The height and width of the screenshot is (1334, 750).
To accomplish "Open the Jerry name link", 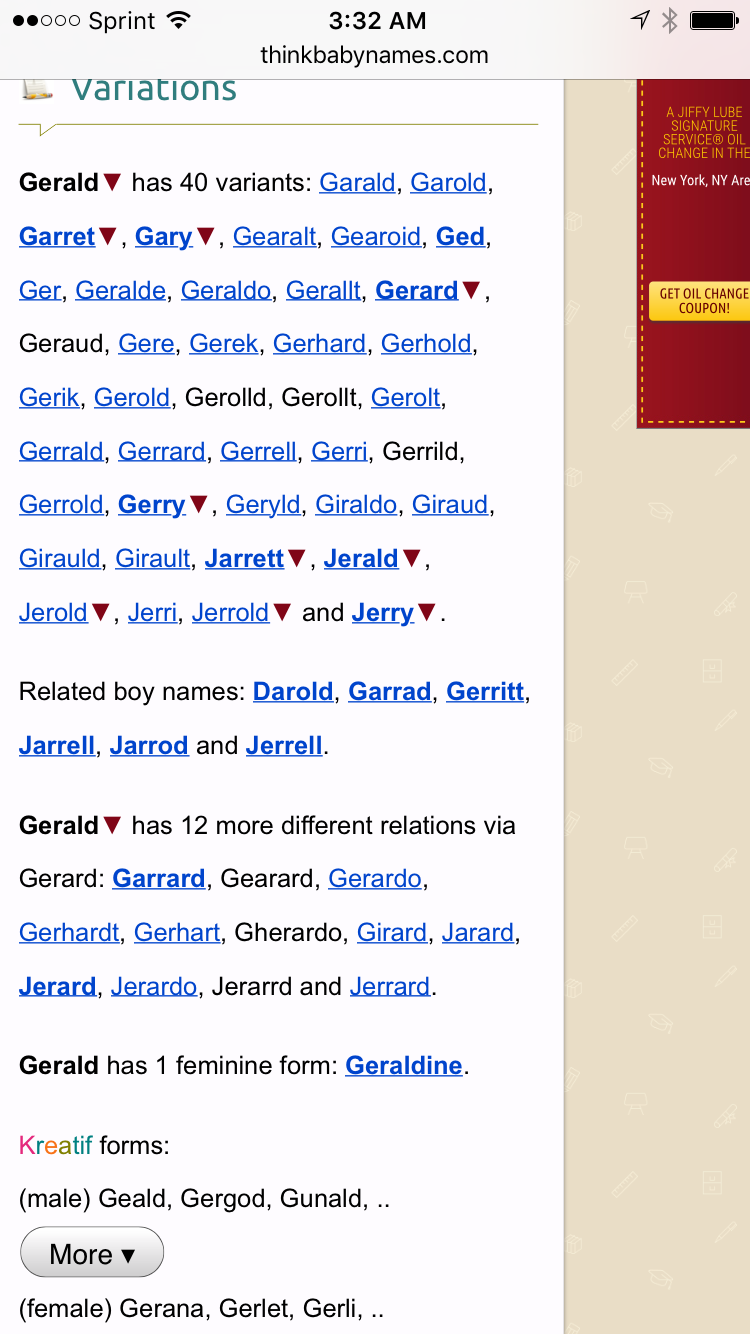I will (383, 613).
